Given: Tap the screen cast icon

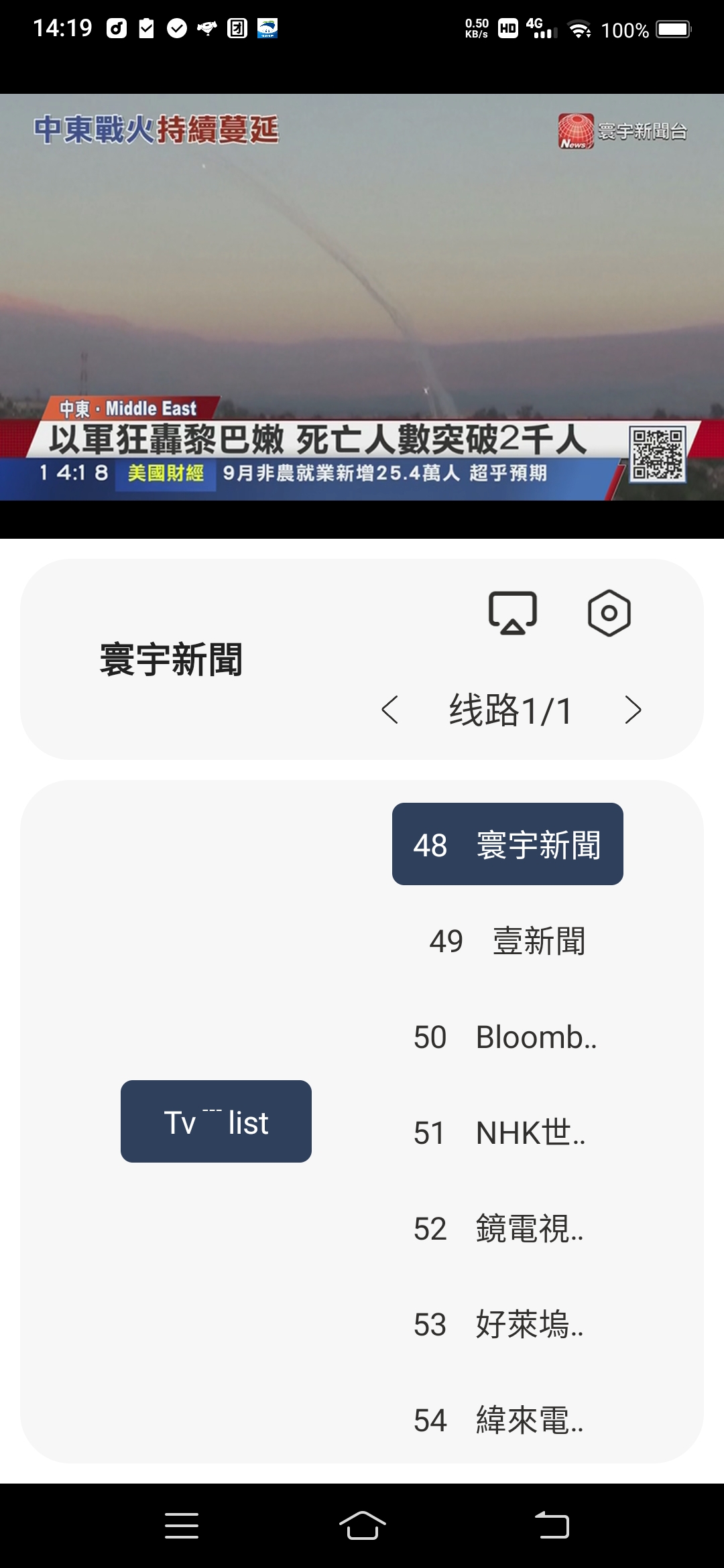Looking at the screenshot, I should (512, 612).
